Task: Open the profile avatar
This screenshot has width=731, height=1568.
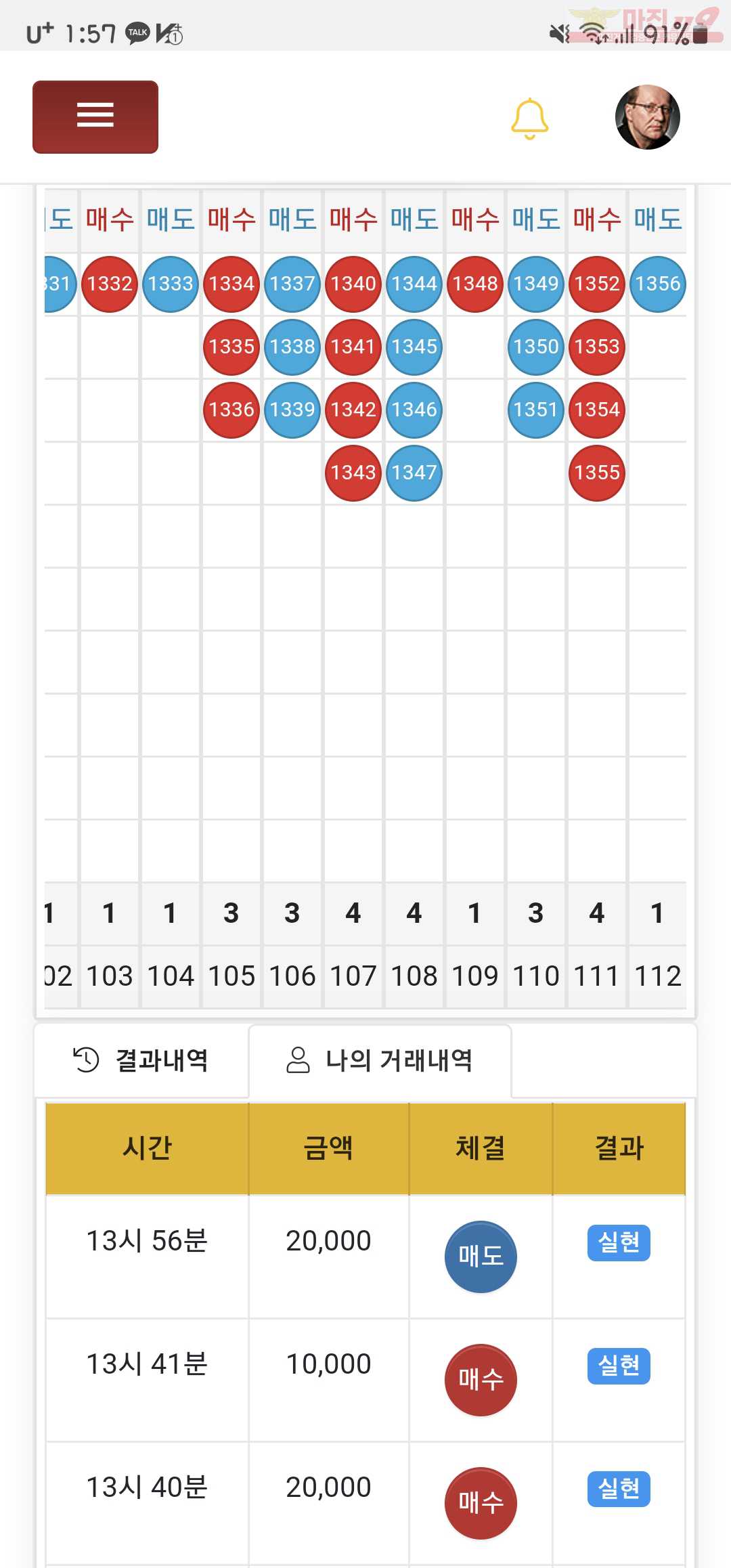Action: point(647,117)
